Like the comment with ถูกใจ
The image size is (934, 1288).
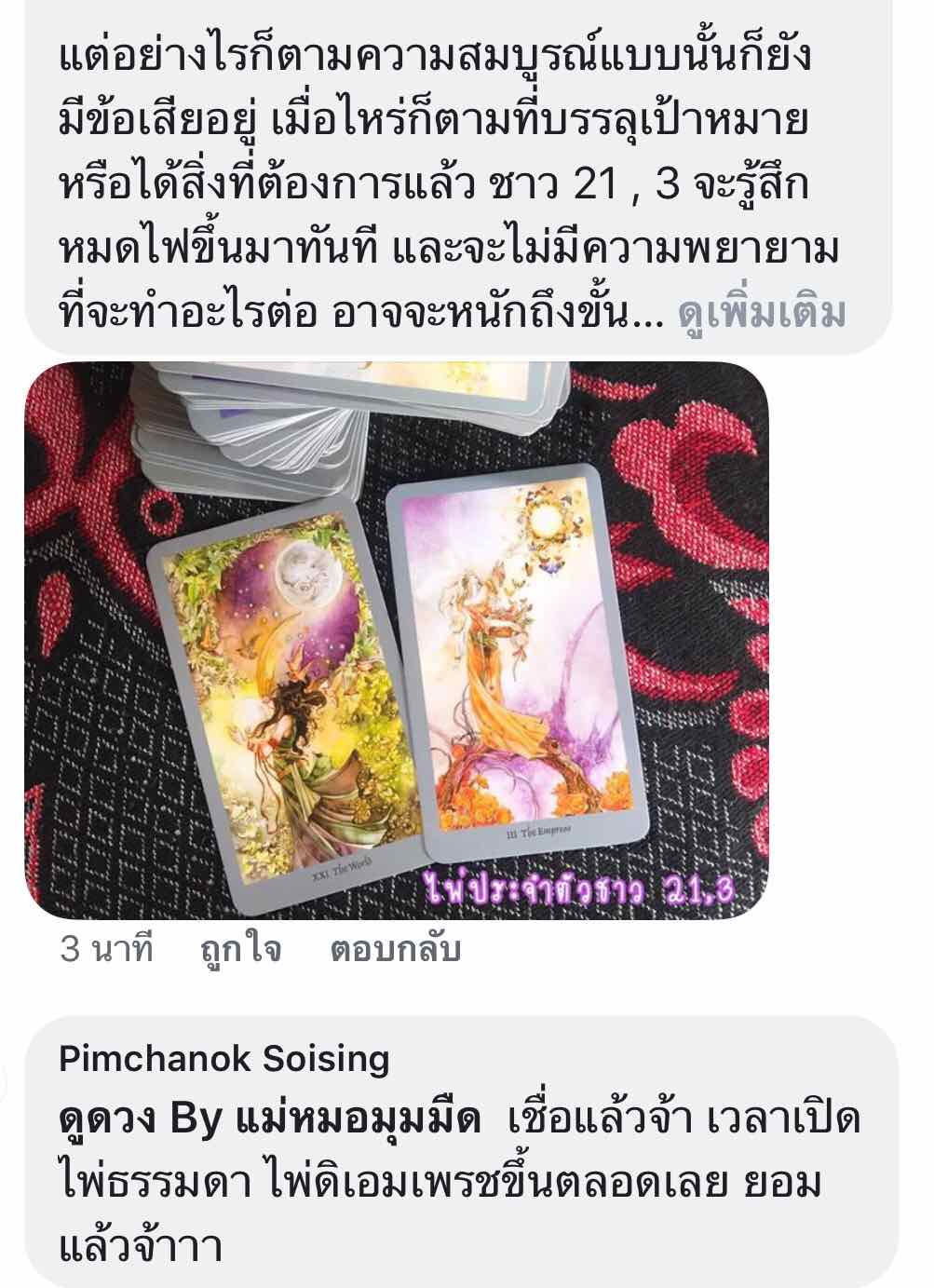240,950
